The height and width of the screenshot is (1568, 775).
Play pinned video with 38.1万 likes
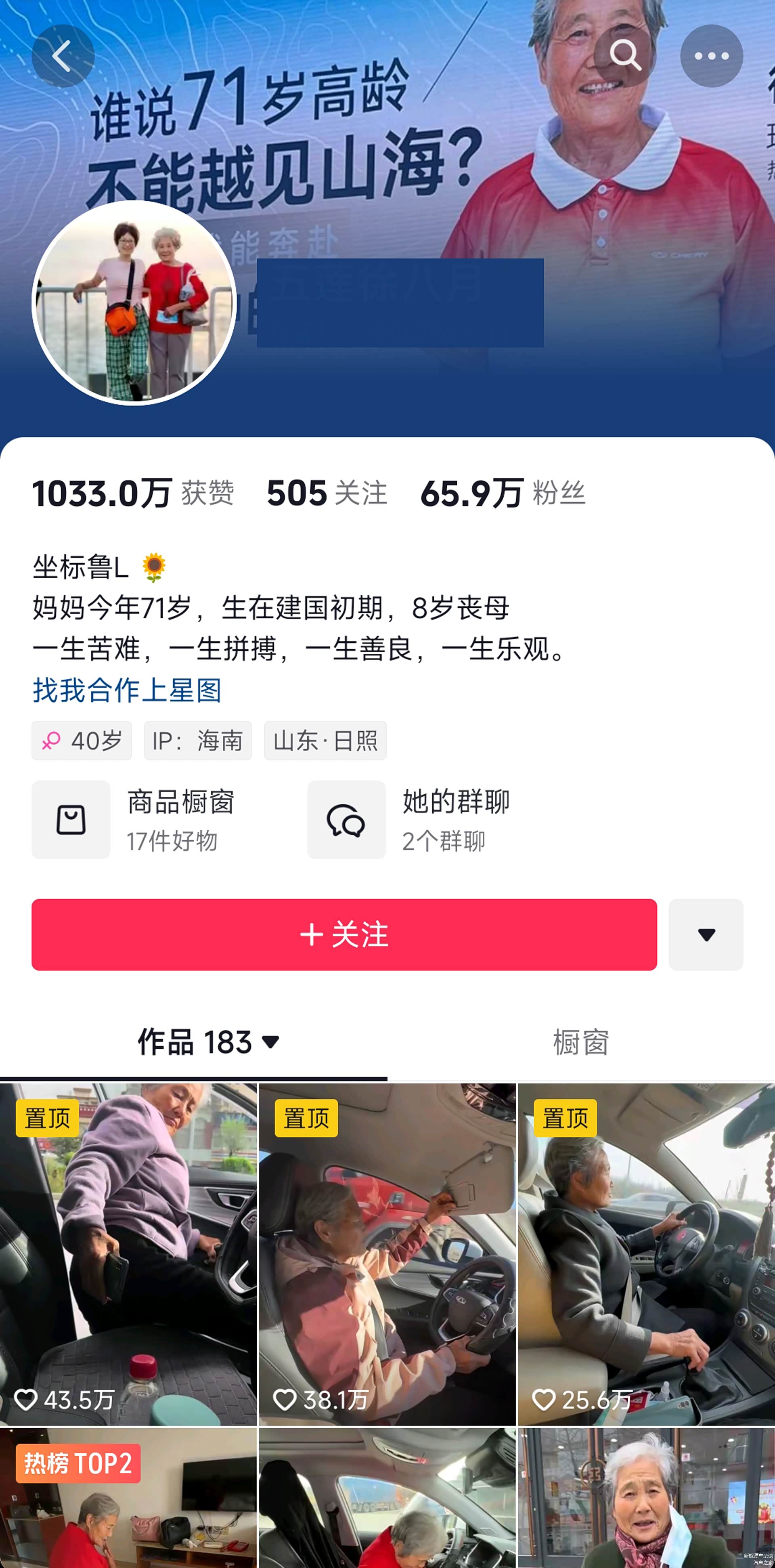(x=387, y=1254)
